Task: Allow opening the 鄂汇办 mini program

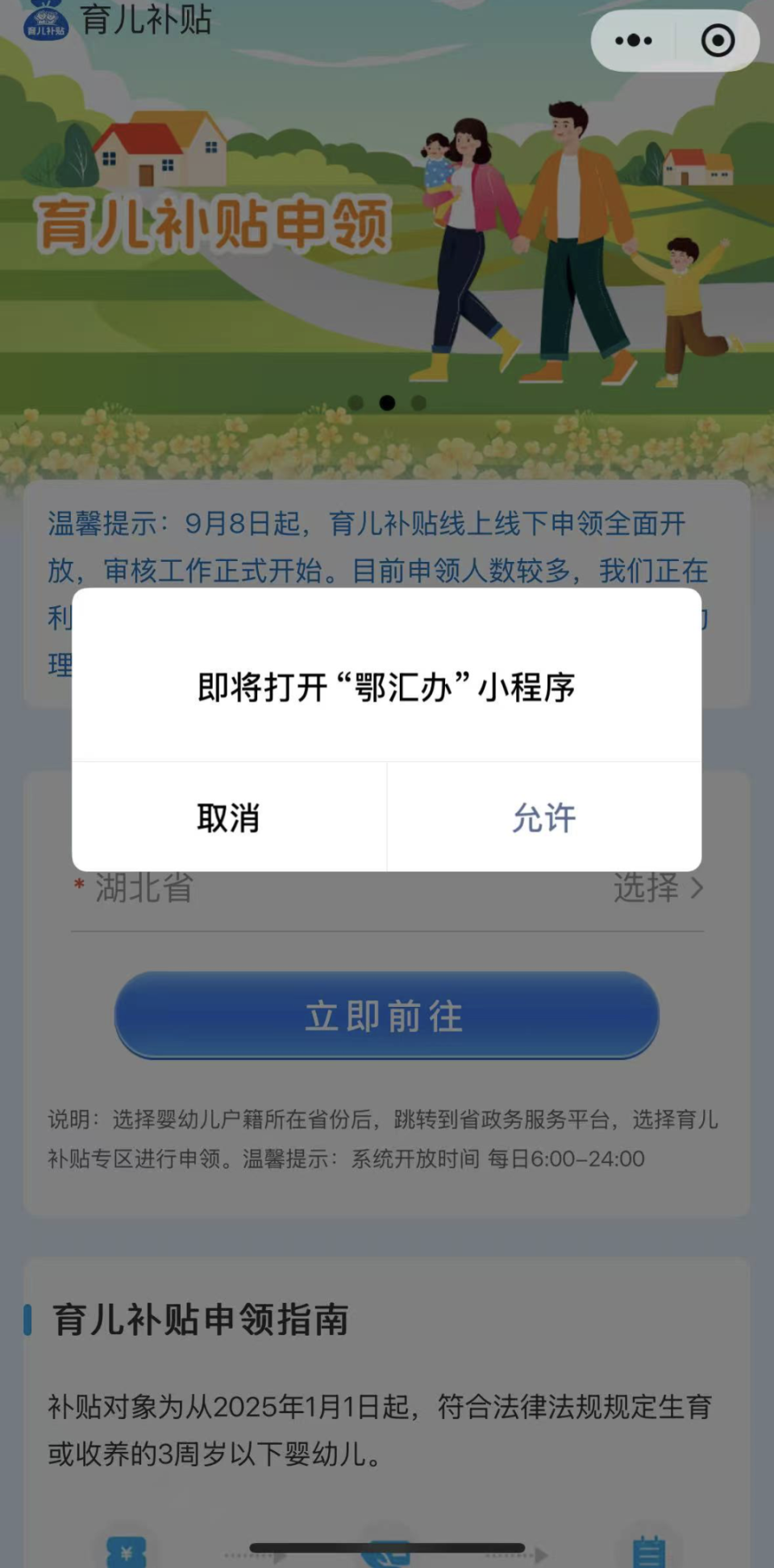Action: [545, 817]
